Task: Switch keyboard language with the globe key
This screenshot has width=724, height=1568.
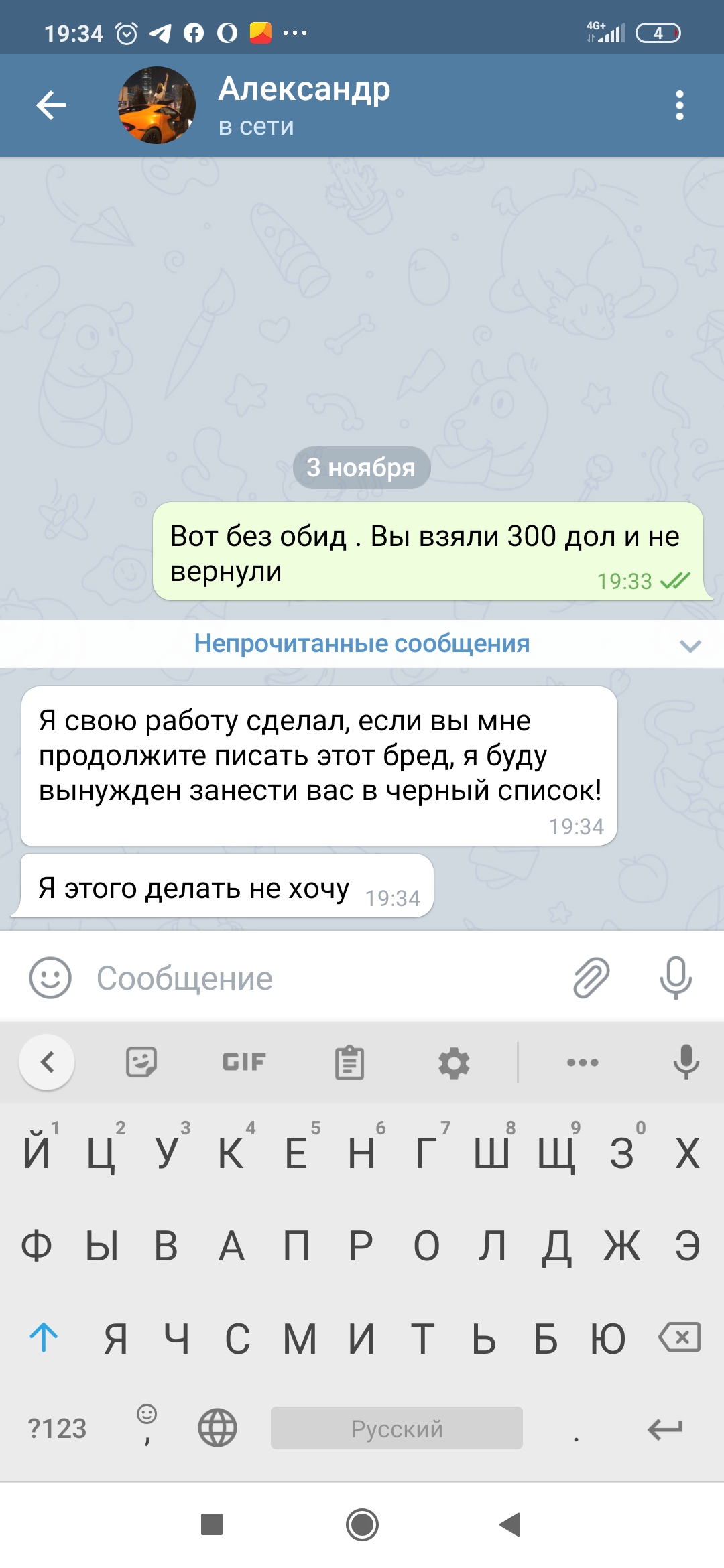Action: pos(218,1427)
